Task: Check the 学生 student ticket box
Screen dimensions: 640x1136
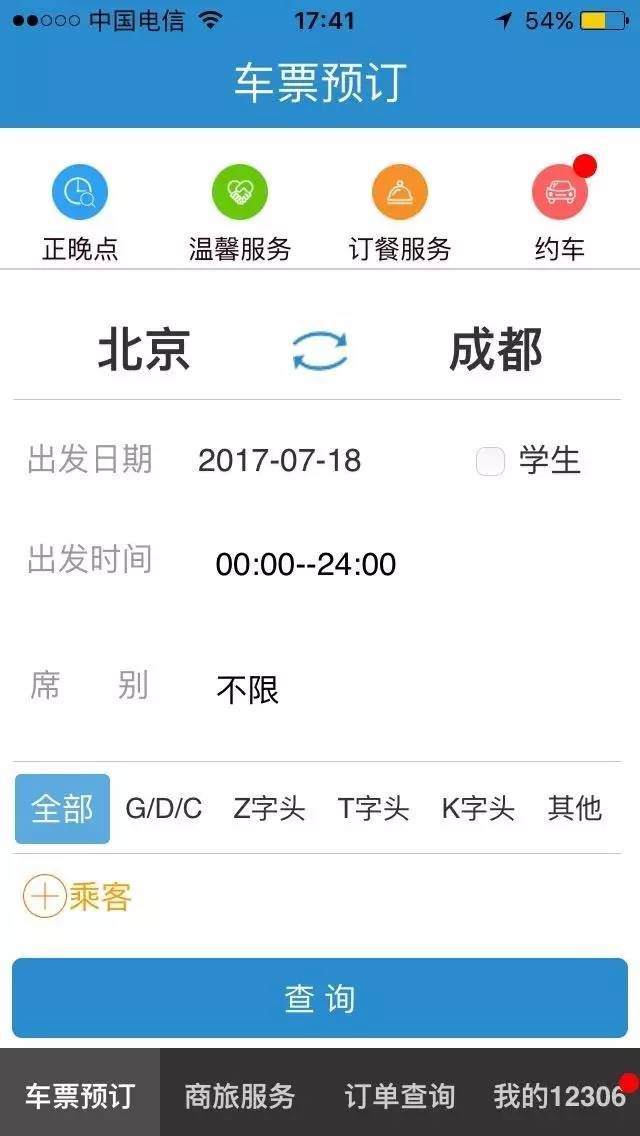Action: pyautogui.click(x=490, y=462)
